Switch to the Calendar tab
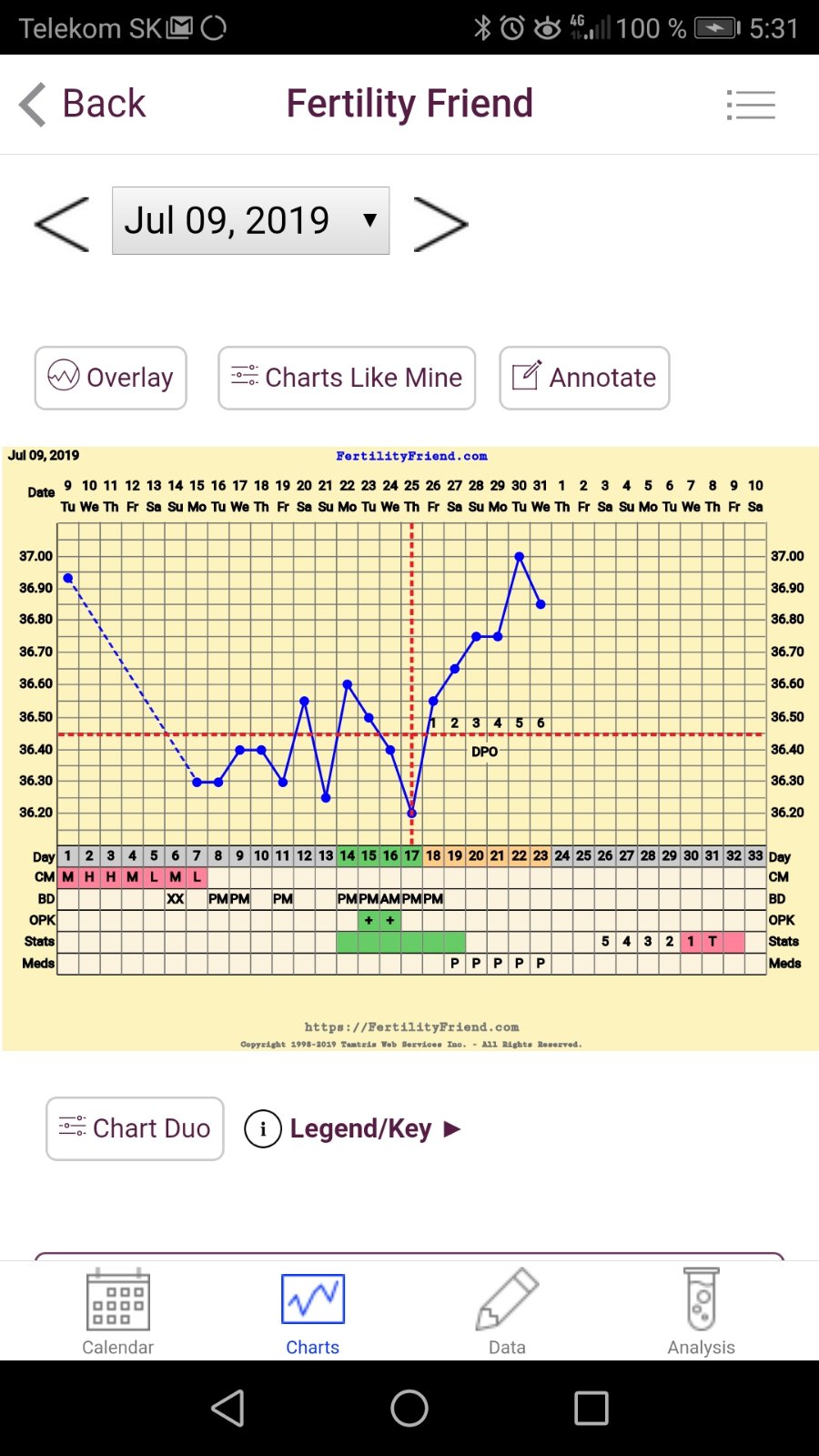This screenshot has width=819, height=1456. [x=117, y=1311]
